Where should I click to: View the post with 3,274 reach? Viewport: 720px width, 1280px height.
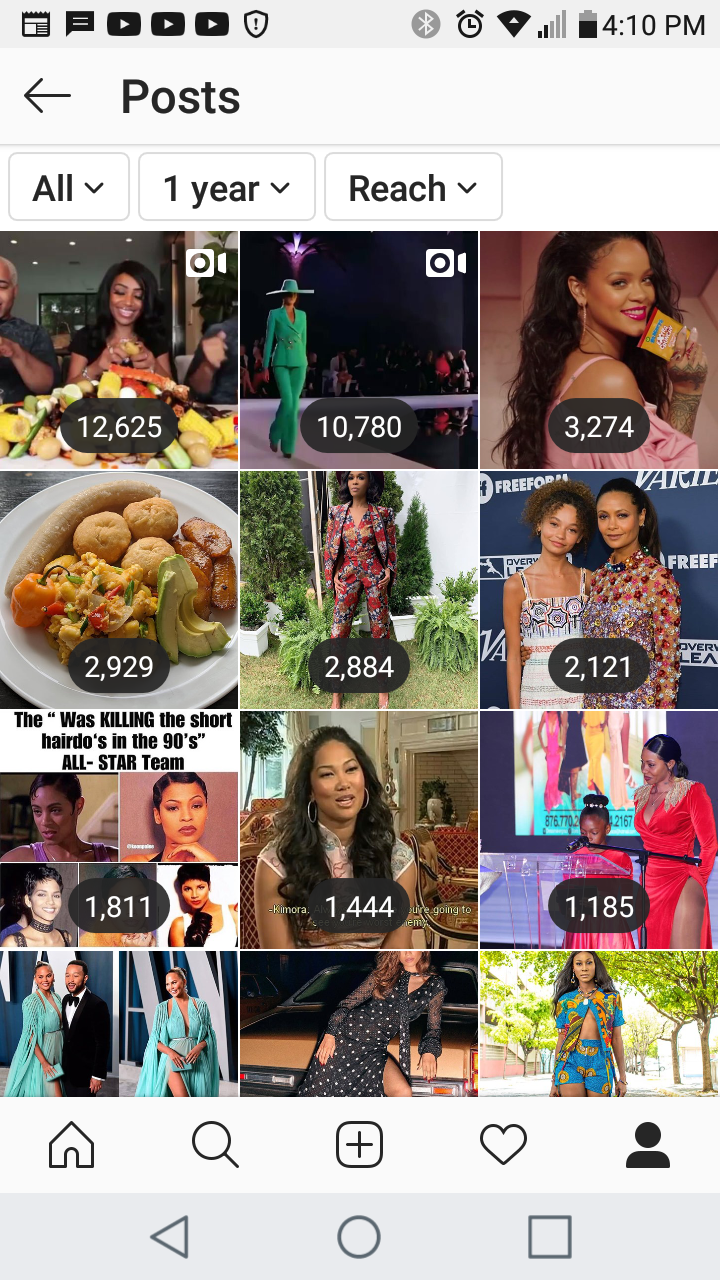point(599,350)
